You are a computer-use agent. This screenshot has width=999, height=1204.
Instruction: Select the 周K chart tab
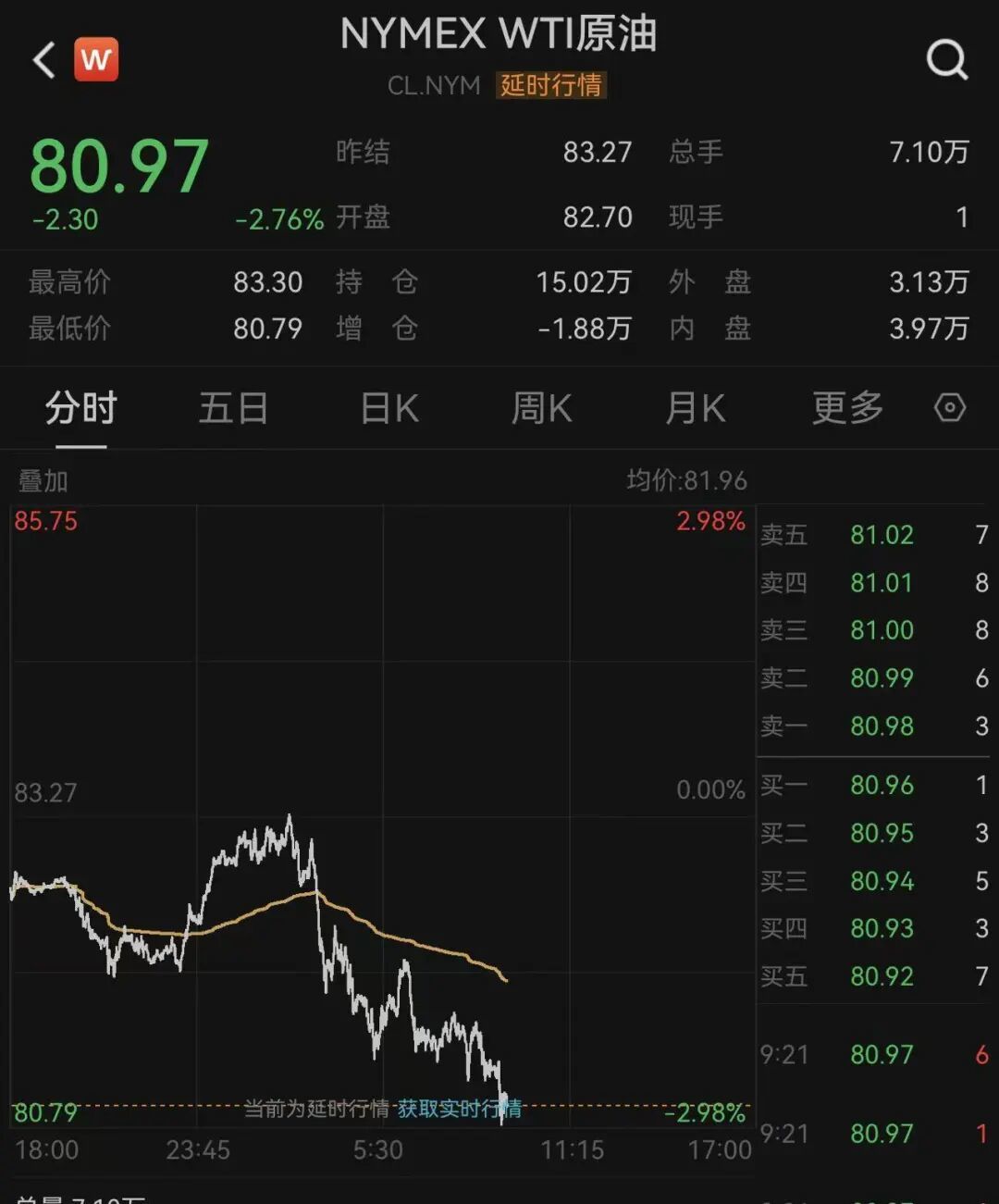pos(542,408)
